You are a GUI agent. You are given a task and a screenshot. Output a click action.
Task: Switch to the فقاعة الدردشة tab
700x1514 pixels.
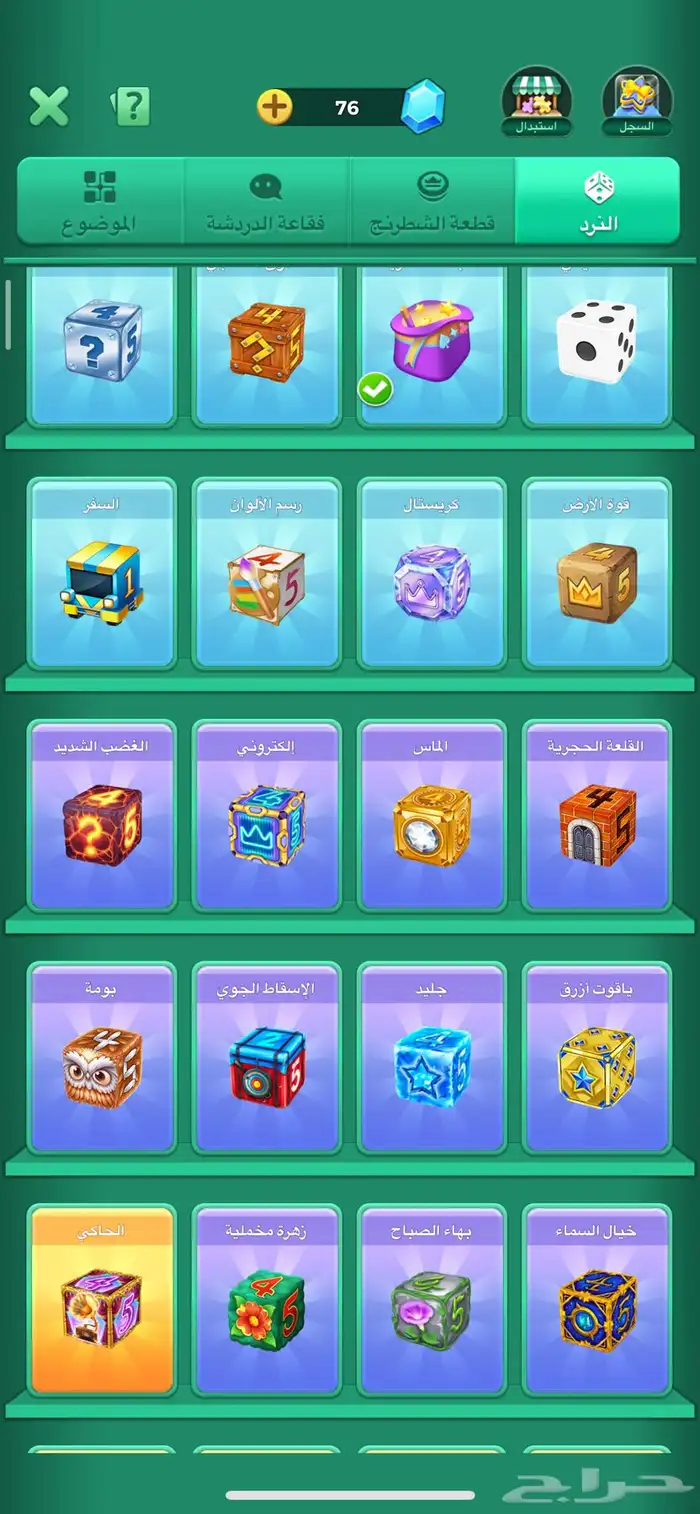coord(266,201)
